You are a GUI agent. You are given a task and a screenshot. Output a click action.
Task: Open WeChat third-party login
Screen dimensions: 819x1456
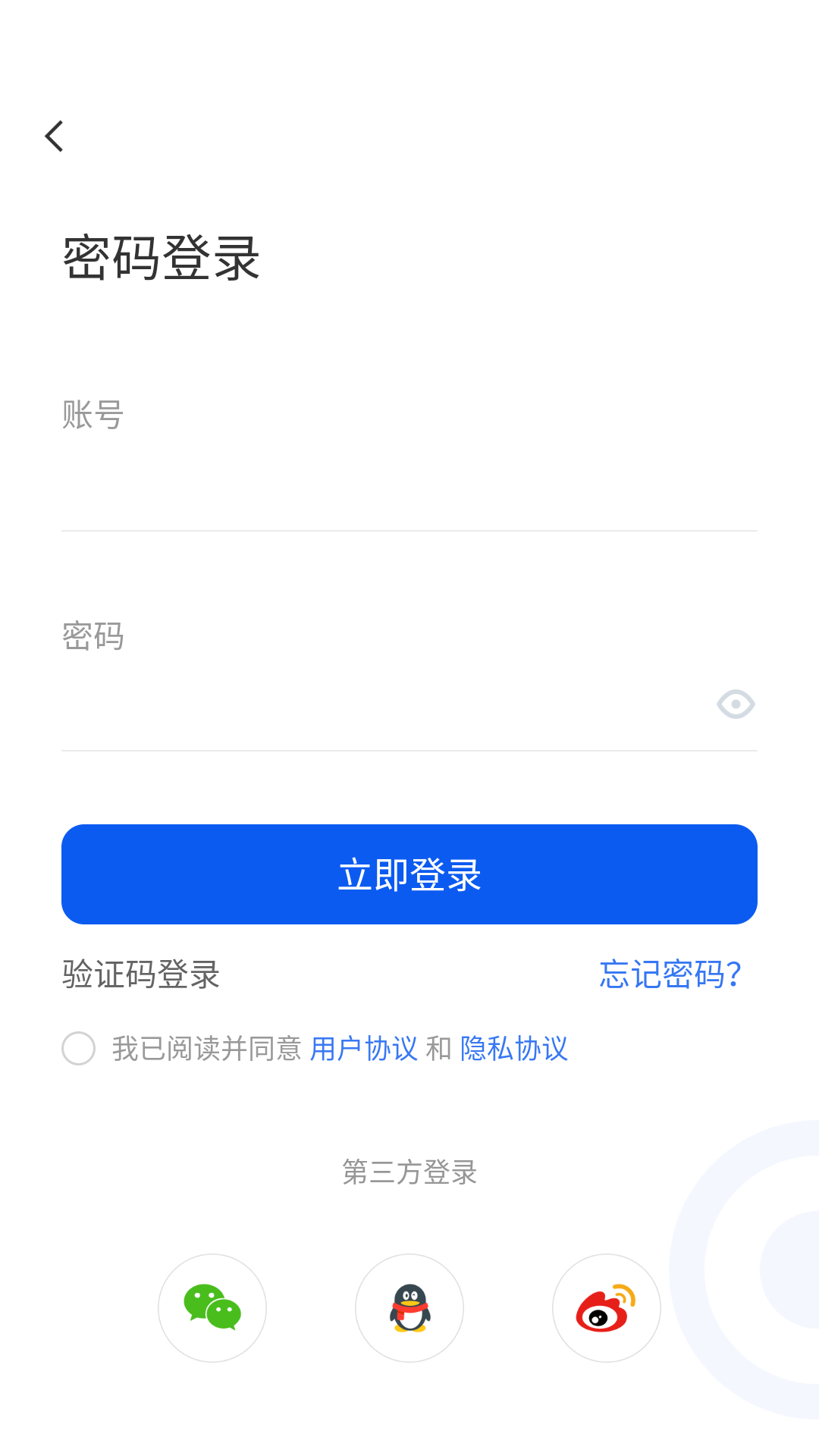(x=212, y=1308)
